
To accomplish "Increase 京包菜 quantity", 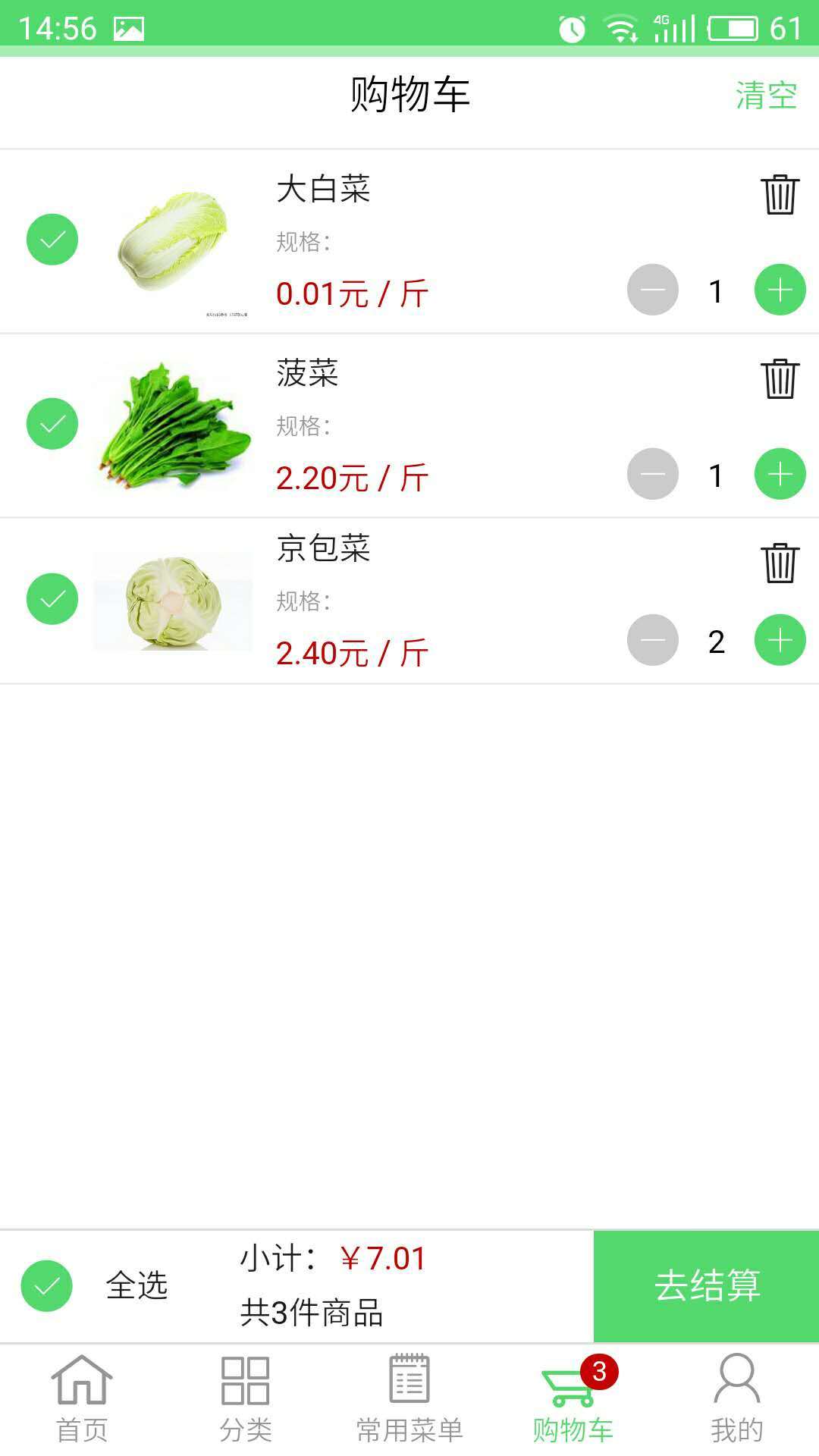I will [780, 640].
